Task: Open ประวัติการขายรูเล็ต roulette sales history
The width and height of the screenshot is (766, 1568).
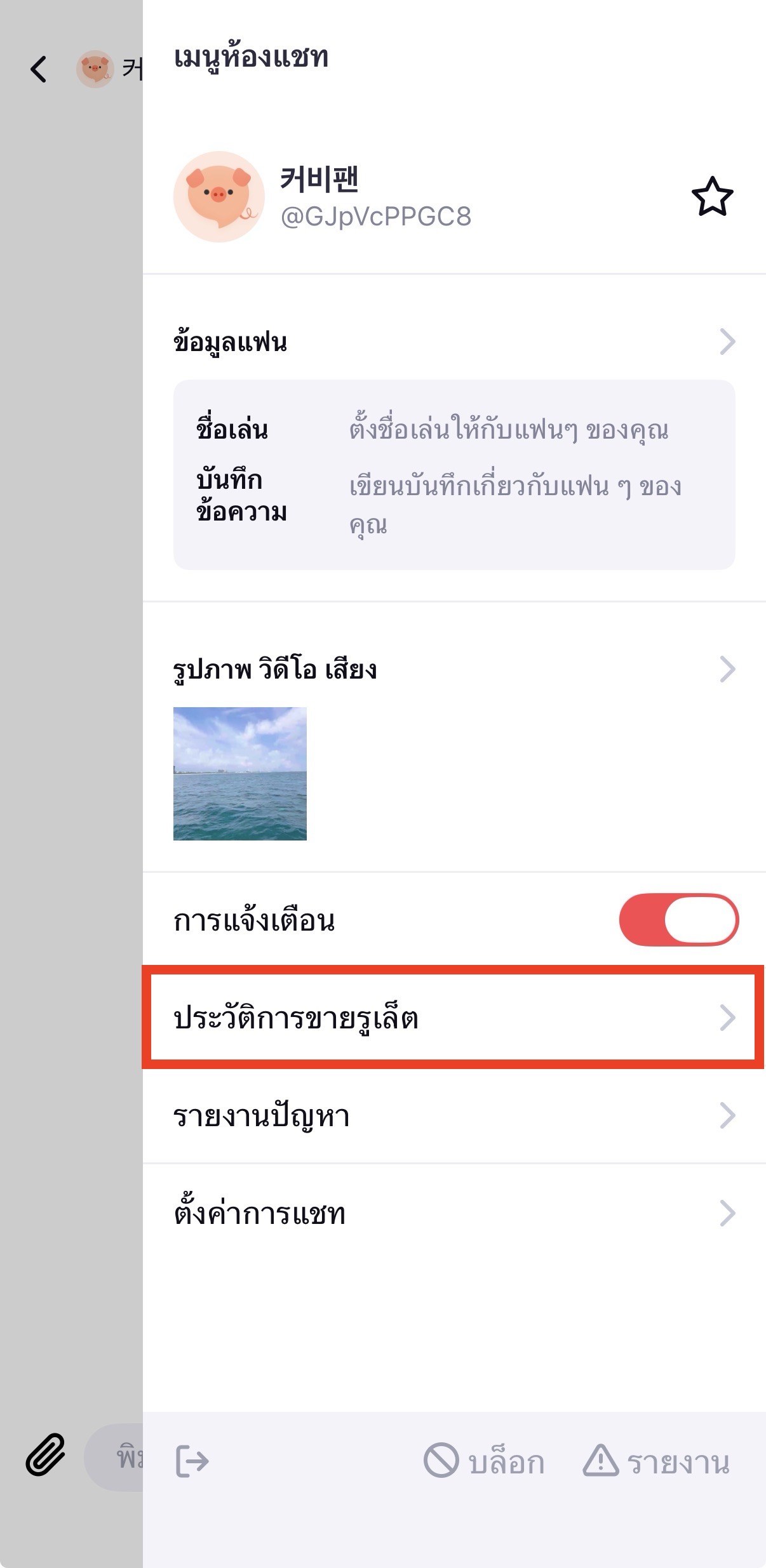Action: pyautogui.click(x=454, y=1018)
